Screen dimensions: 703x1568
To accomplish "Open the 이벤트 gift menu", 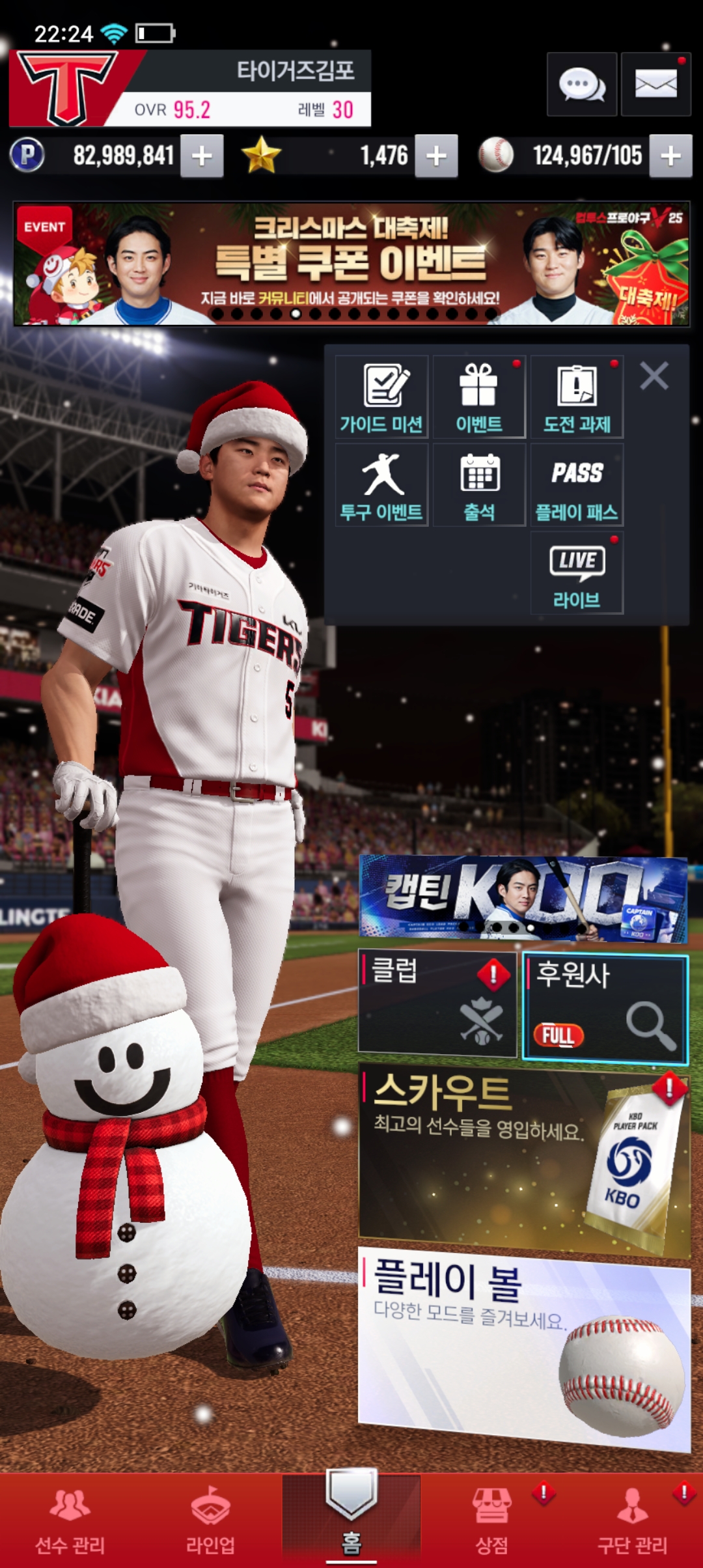I will tap(479, 397).
